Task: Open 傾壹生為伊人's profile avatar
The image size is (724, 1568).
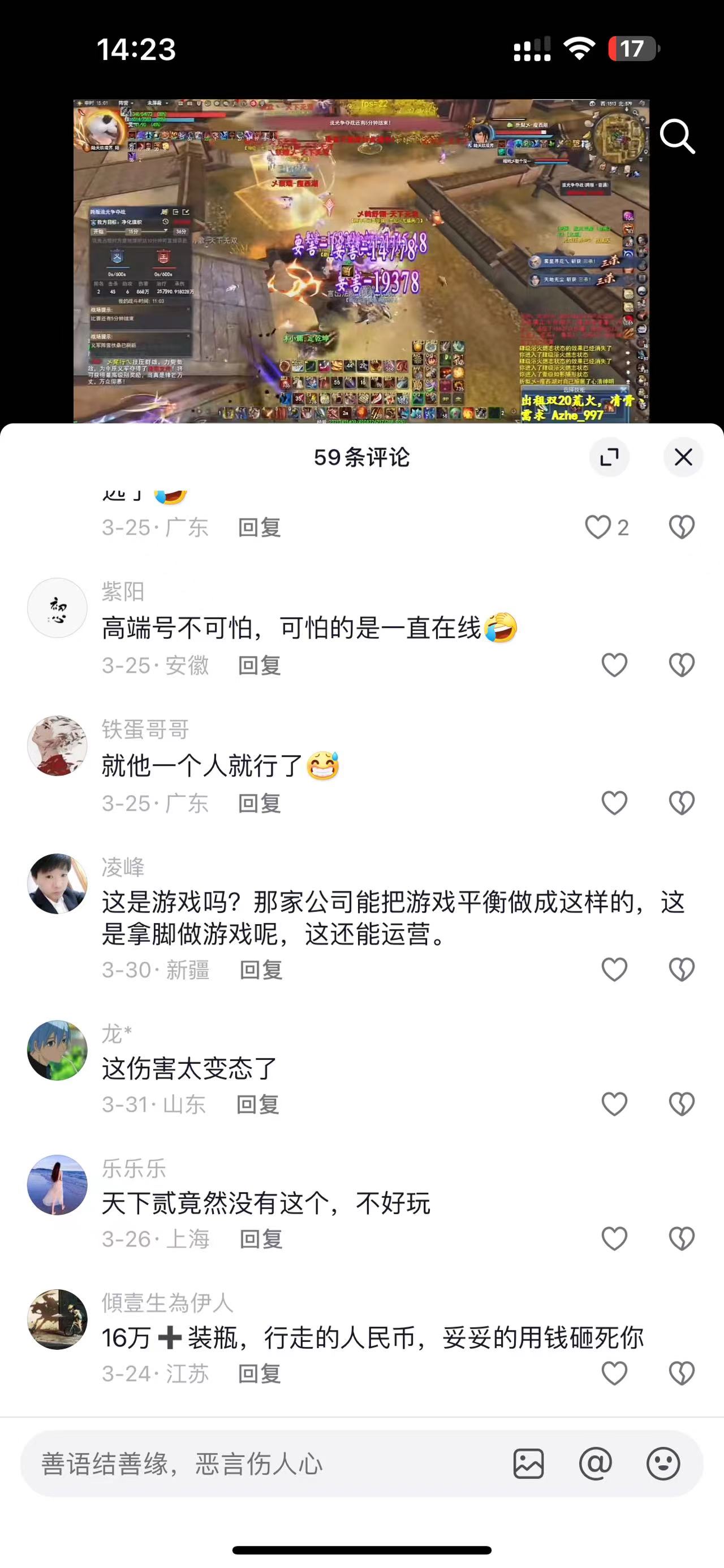Action: point(57,1319)
